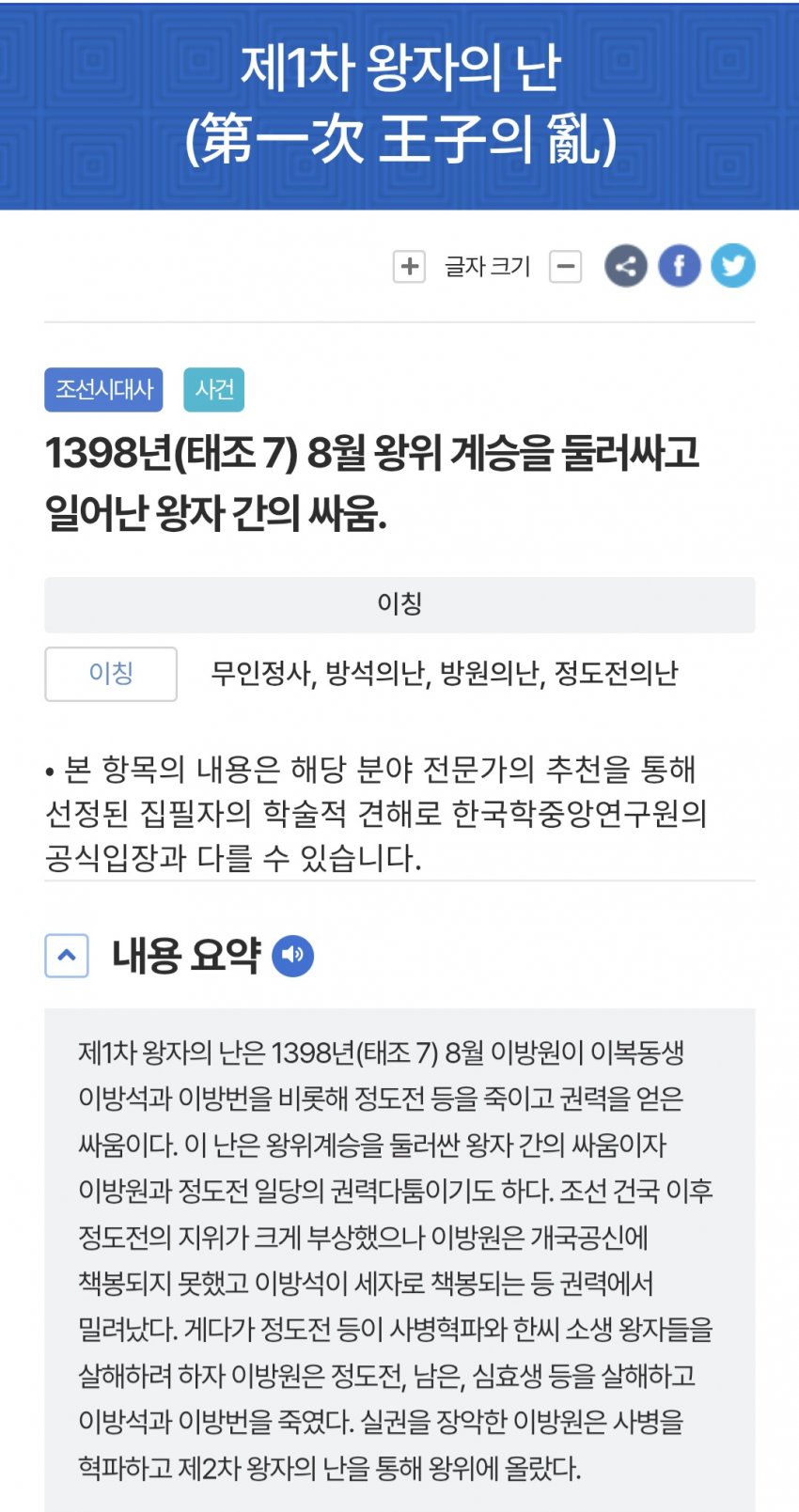Collapse the 내용 요약 section

tap(67, 956)
